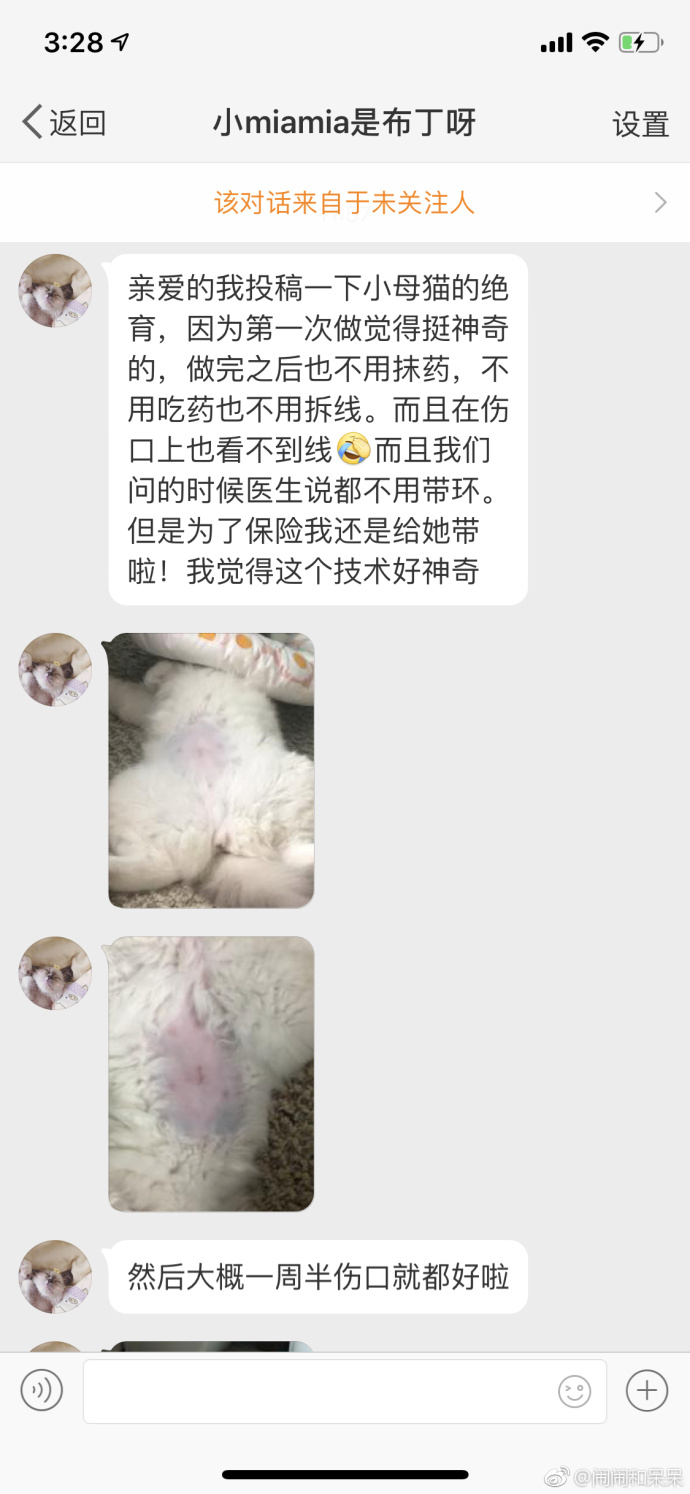Open the first white cat photo
This screenshot has height=1494, width=690.
click(x=211, y=770)
